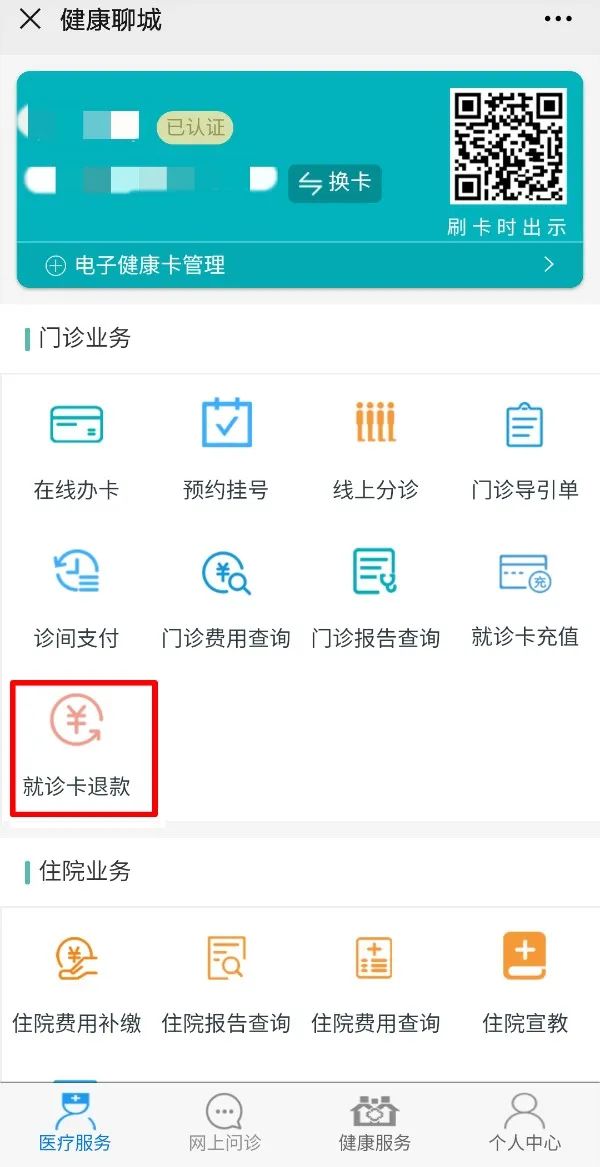This screenshot has width=600, height=1167.
Task: Open the three-dot overflow menu
Action: point(557,19)
